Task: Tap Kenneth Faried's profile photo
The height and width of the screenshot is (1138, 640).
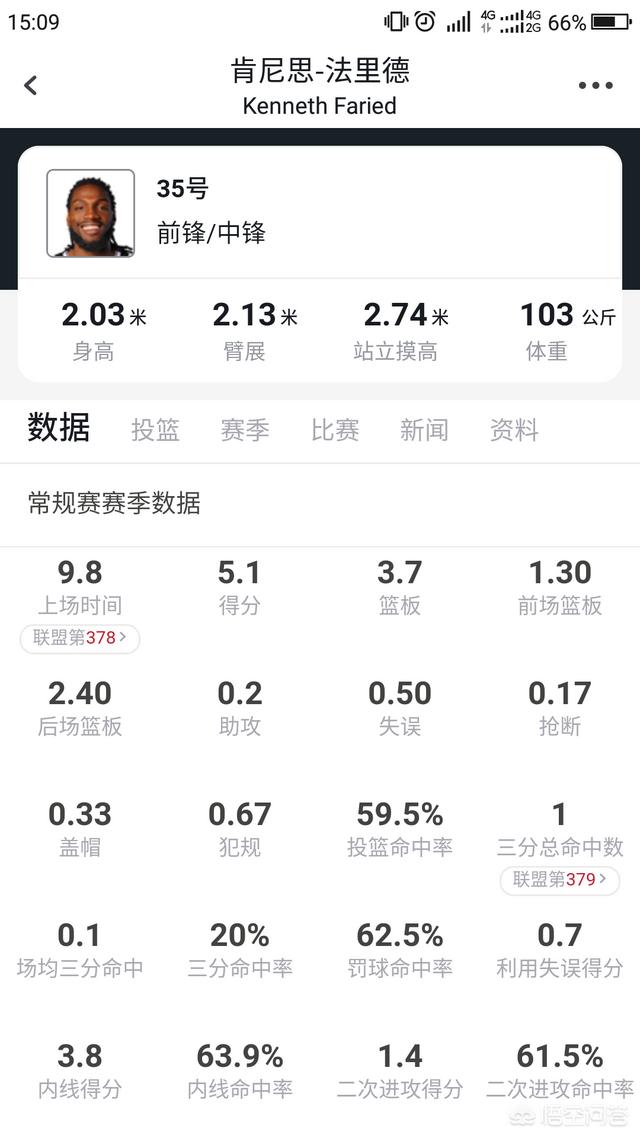Action: point(91,213)
